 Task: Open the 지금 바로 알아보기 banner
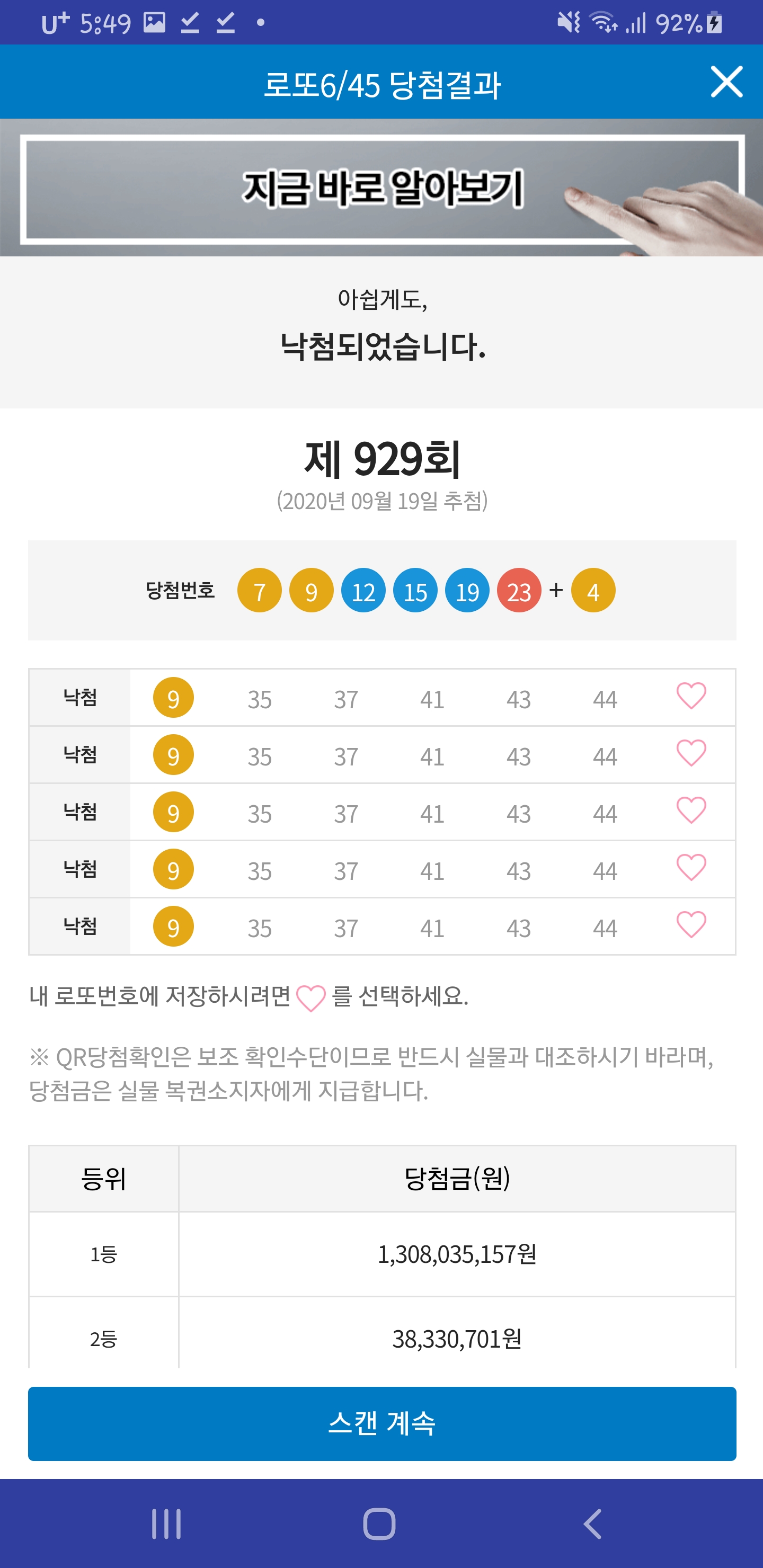click(381, 188)
